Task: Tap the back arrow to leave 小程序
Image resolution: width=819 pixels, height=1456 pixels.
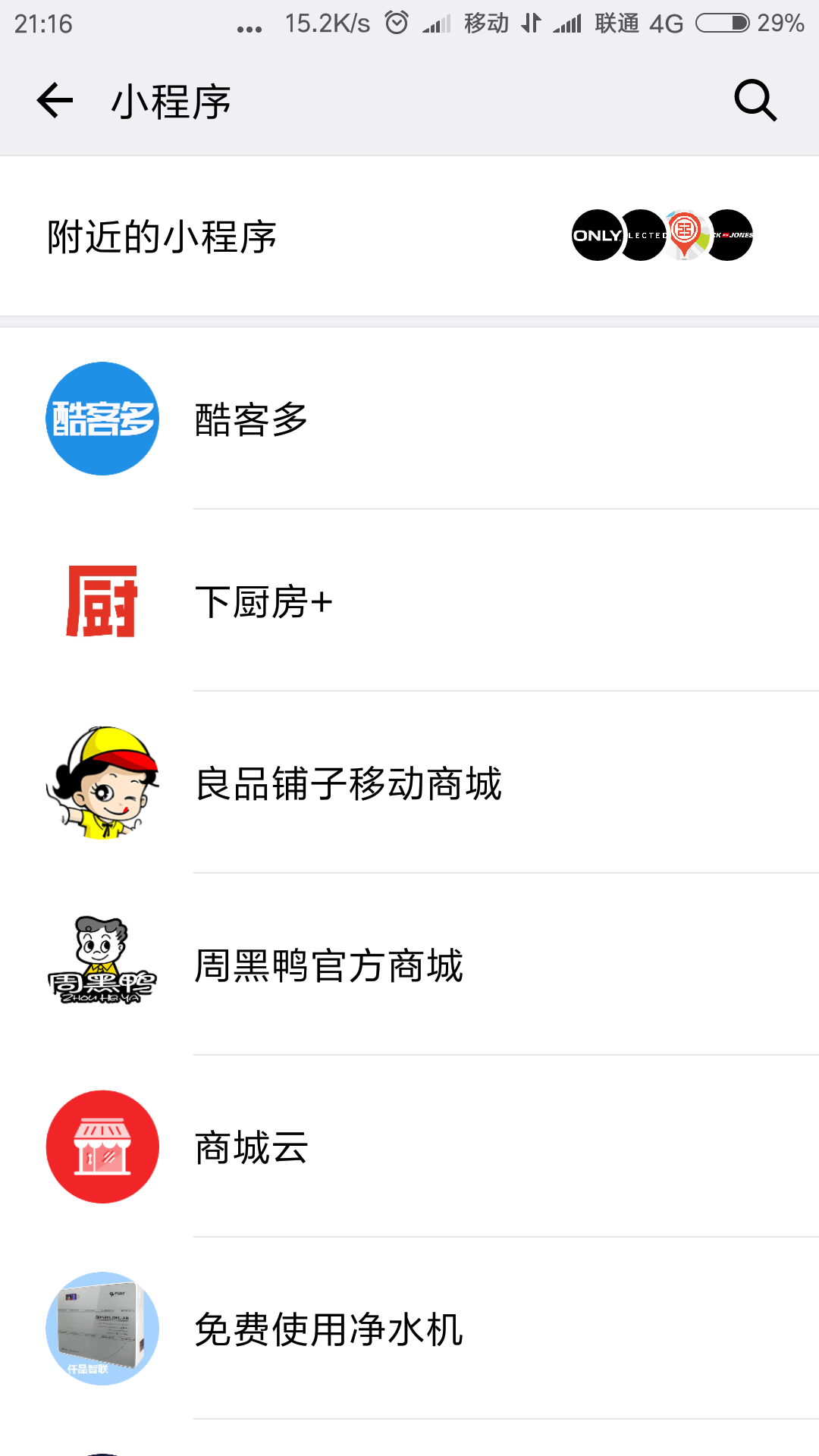Action: point(54,101)
